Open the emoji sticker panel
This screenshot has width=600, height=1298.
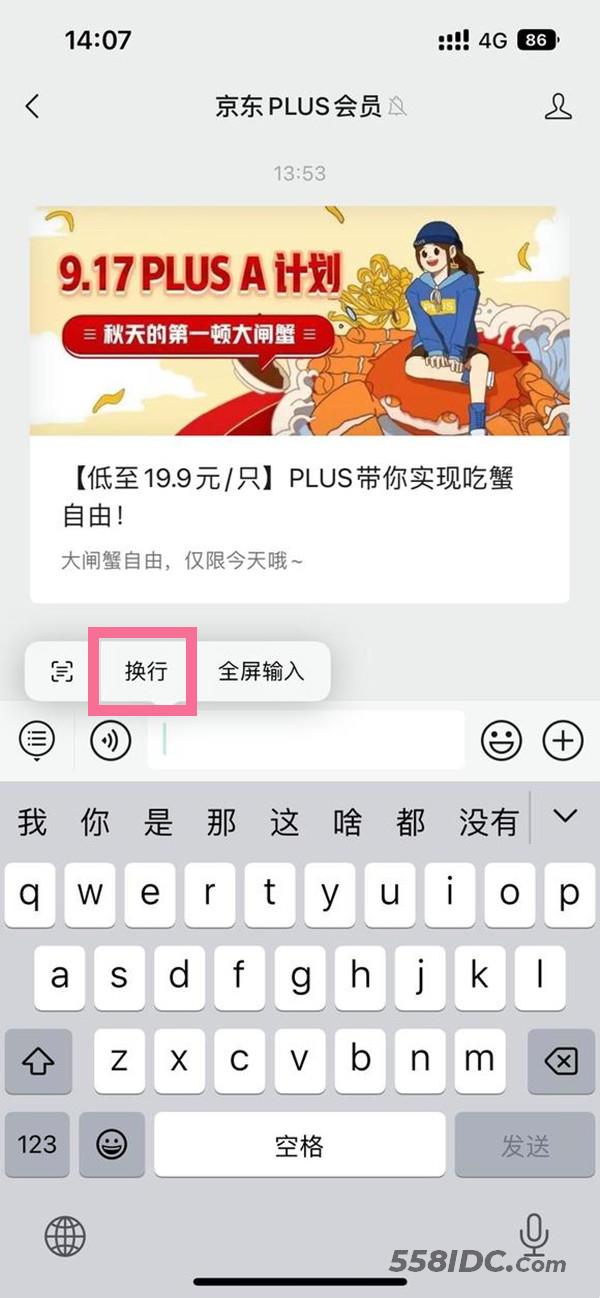(x=501, y=741)
